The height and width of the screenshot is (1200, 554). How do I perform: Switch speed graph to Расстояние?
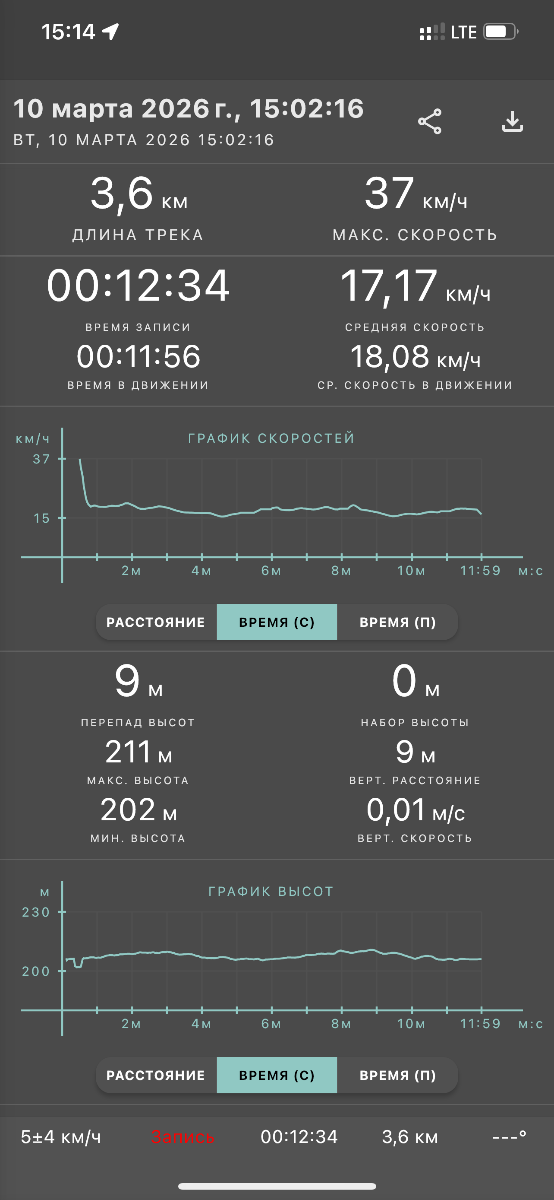[156, 622]
